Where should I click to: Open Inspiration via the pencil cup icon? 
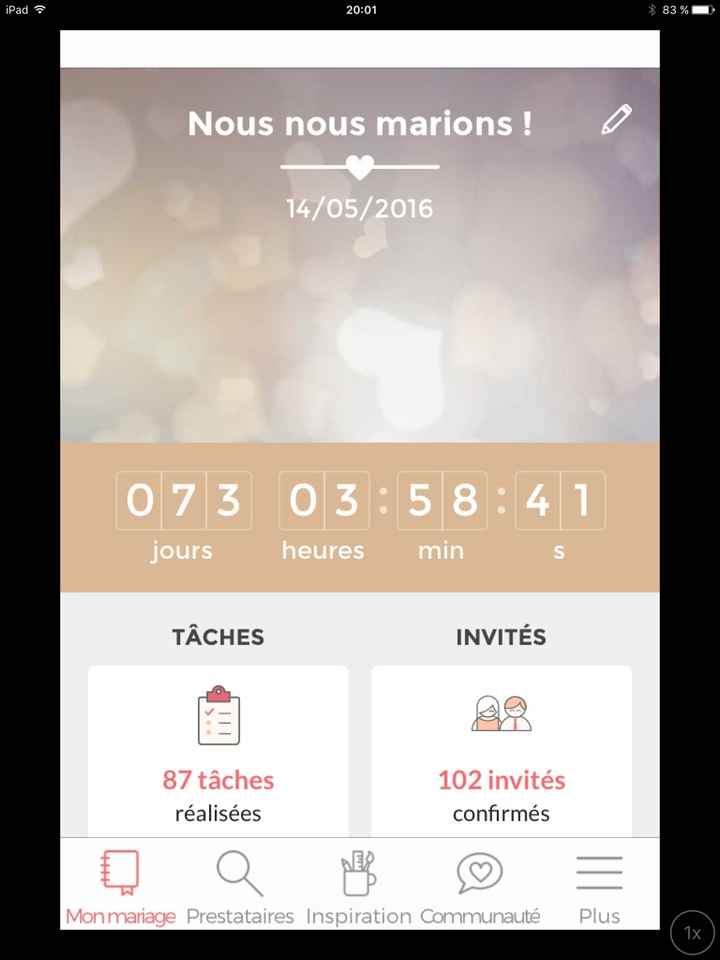(357, 870)
